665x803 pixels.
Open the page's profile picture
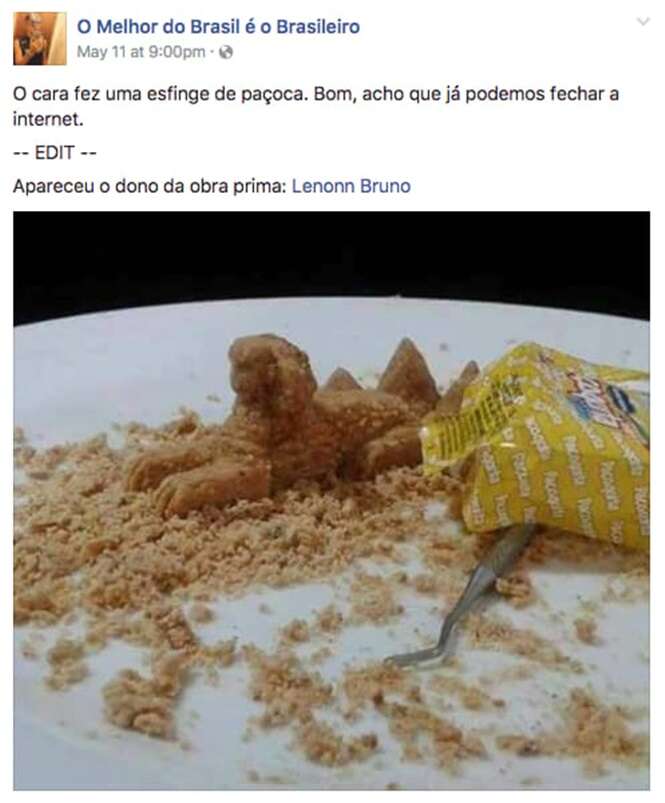(x=40, y=39)
